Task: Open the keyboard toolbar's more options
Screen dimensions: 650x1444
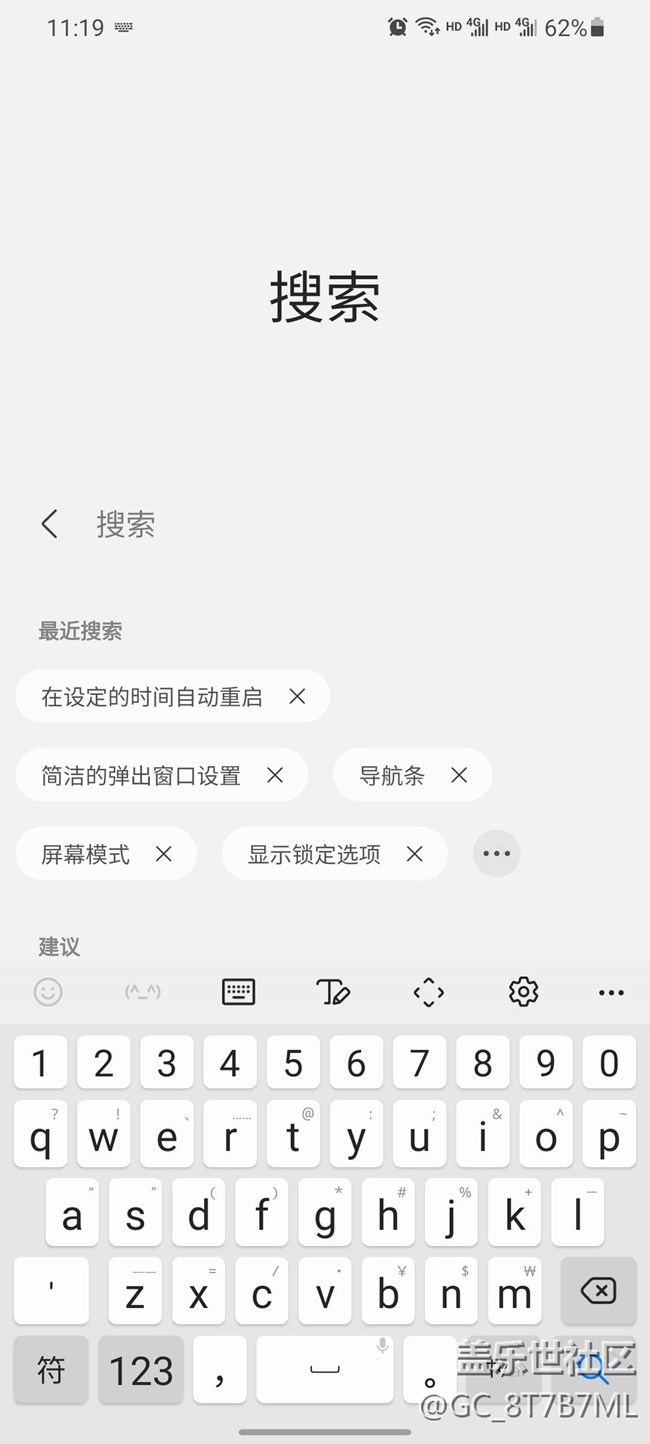Action: click(611, 992)
